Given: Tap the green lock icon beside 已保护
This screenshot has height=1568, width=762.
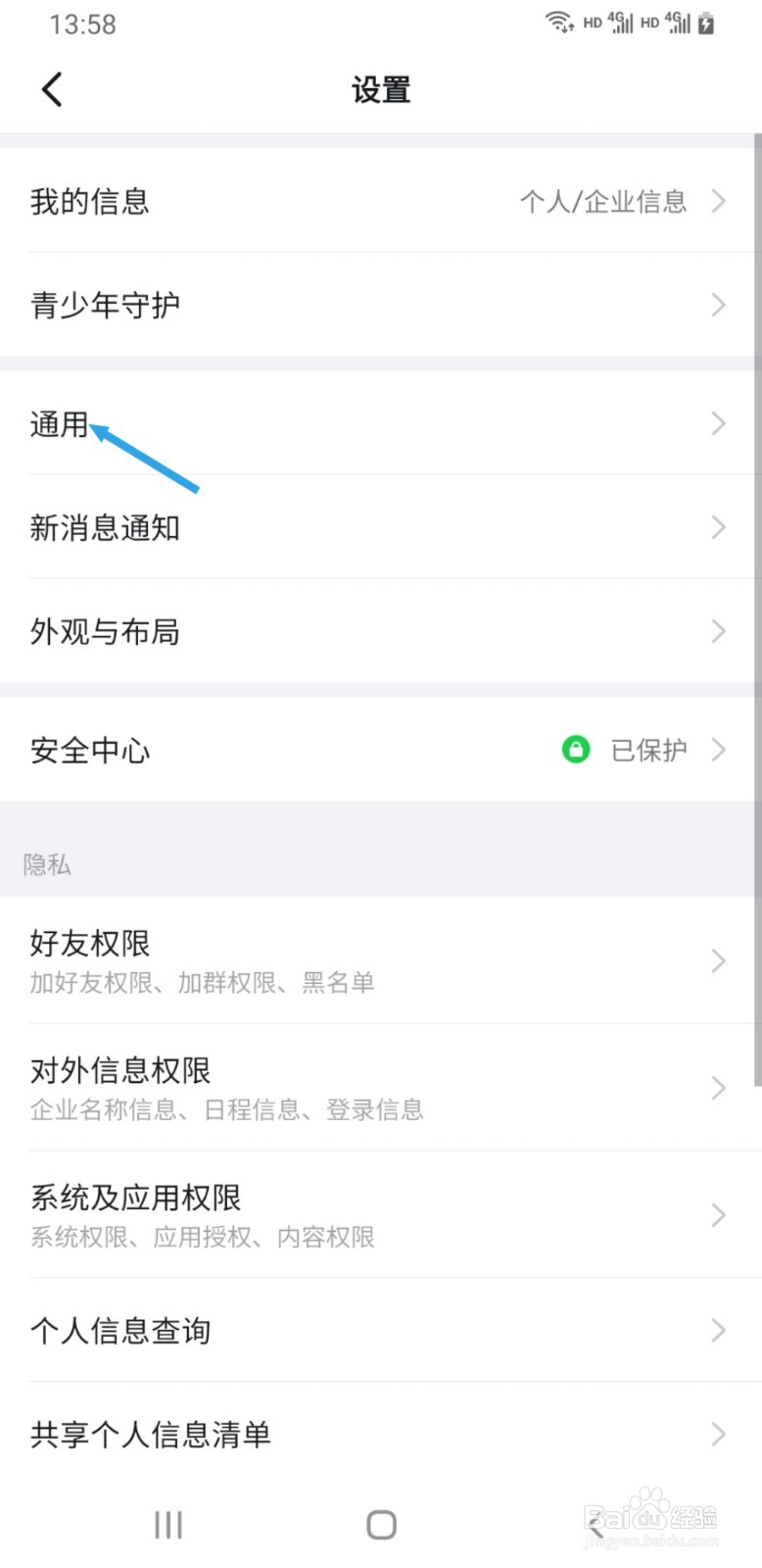Looking at the screenshot, I should click(x=576, y=750).
